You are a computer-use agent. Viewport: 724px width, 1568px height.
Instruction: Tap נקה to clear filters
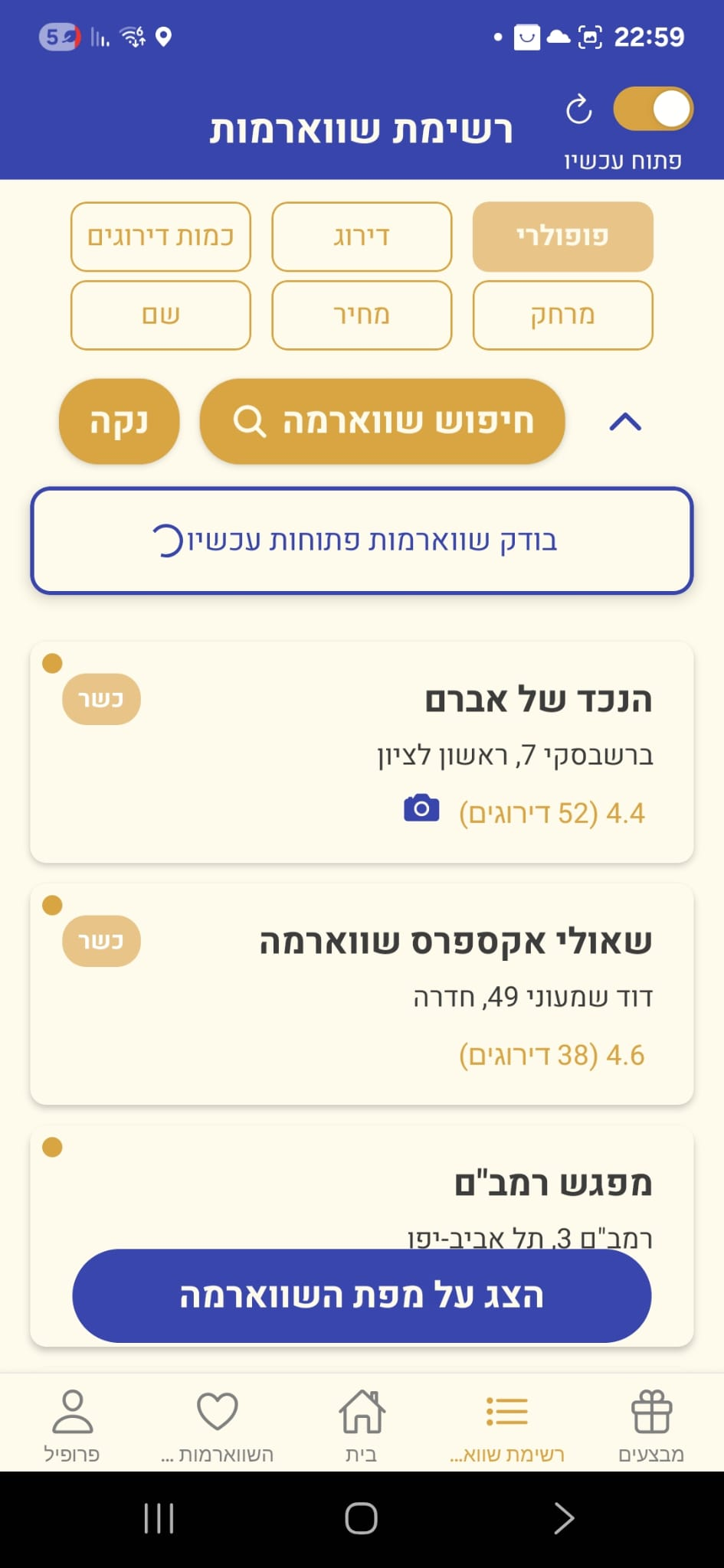[x=119, y=421]
